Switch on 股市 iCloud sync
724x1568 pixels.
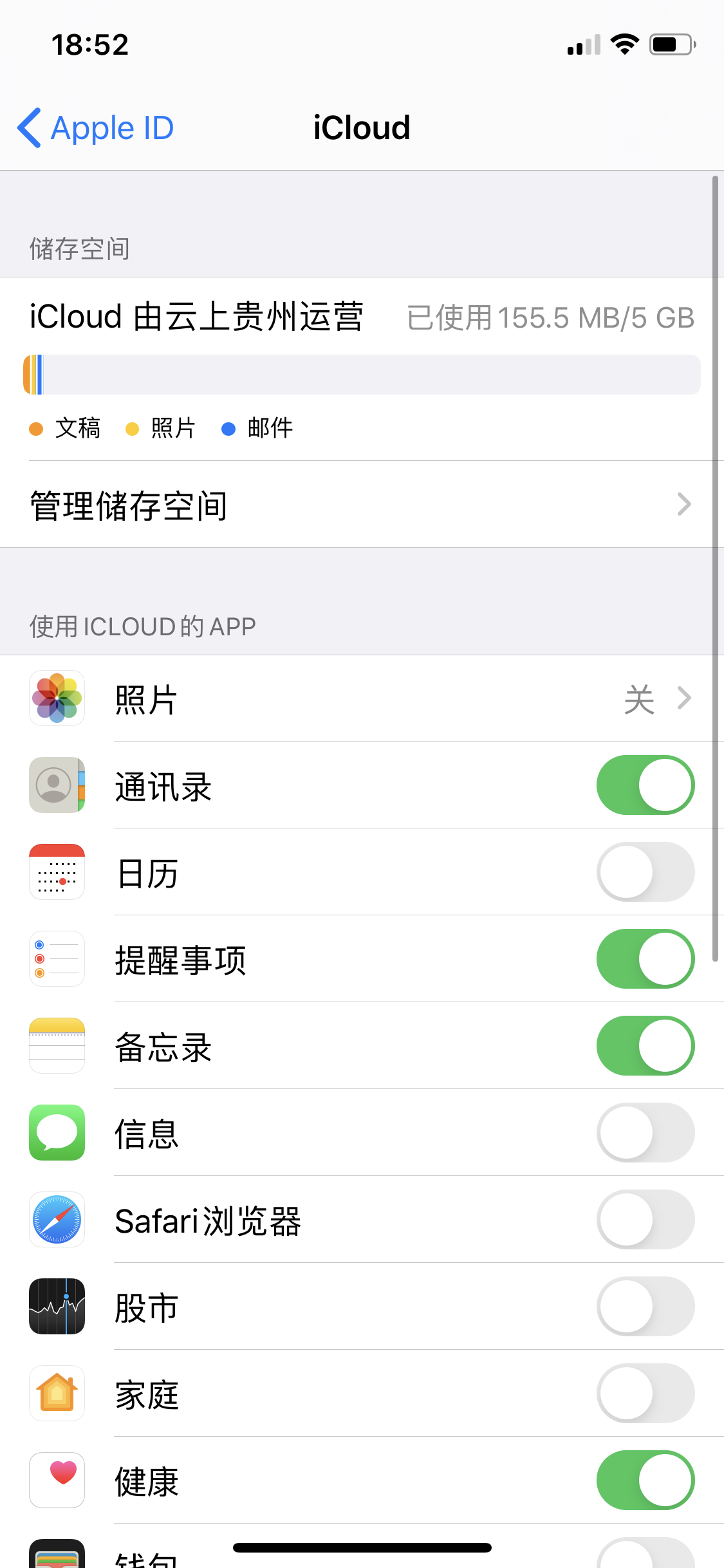coord(645,1307)
